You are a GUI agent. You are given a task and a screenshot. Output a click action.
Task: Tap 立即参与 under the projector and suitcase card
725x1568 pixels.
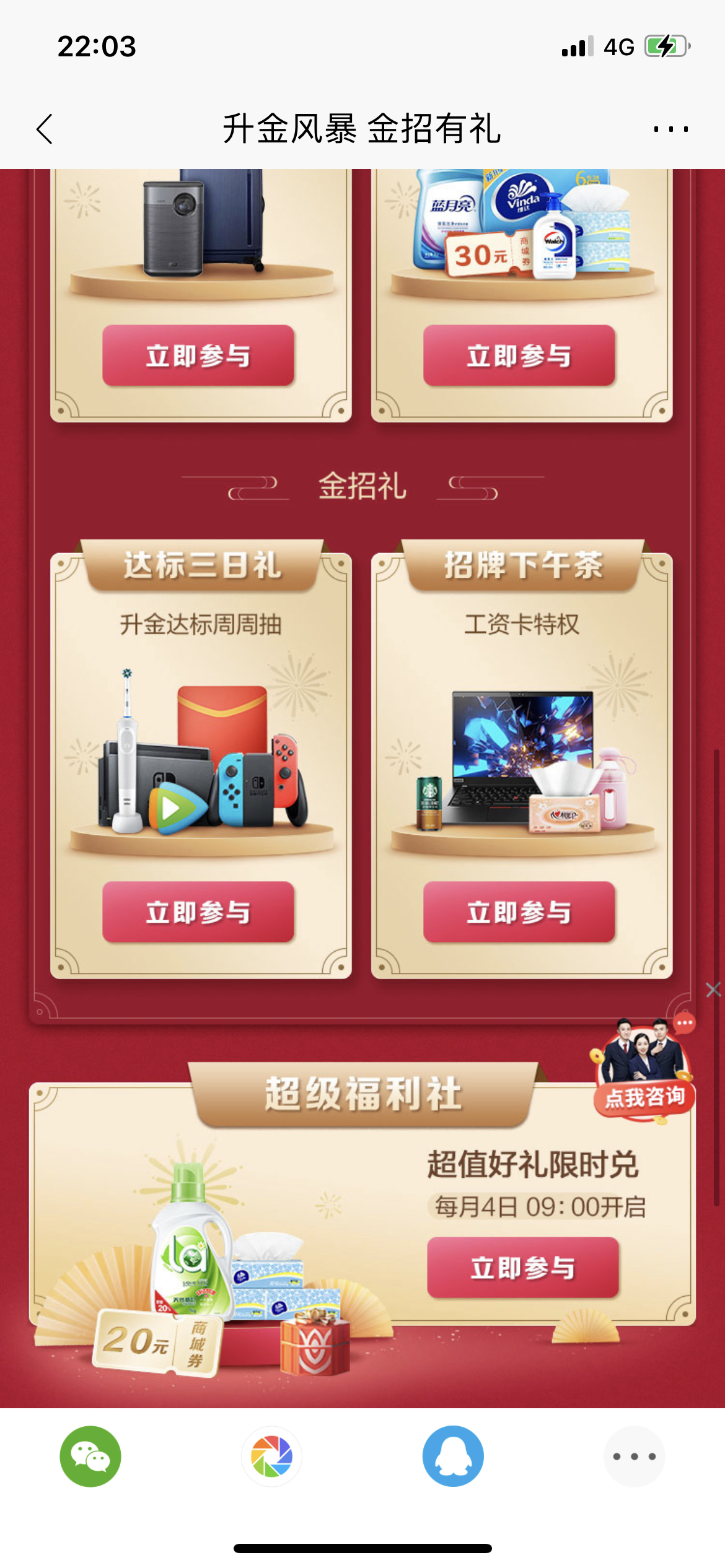click(x=198, y=355)
